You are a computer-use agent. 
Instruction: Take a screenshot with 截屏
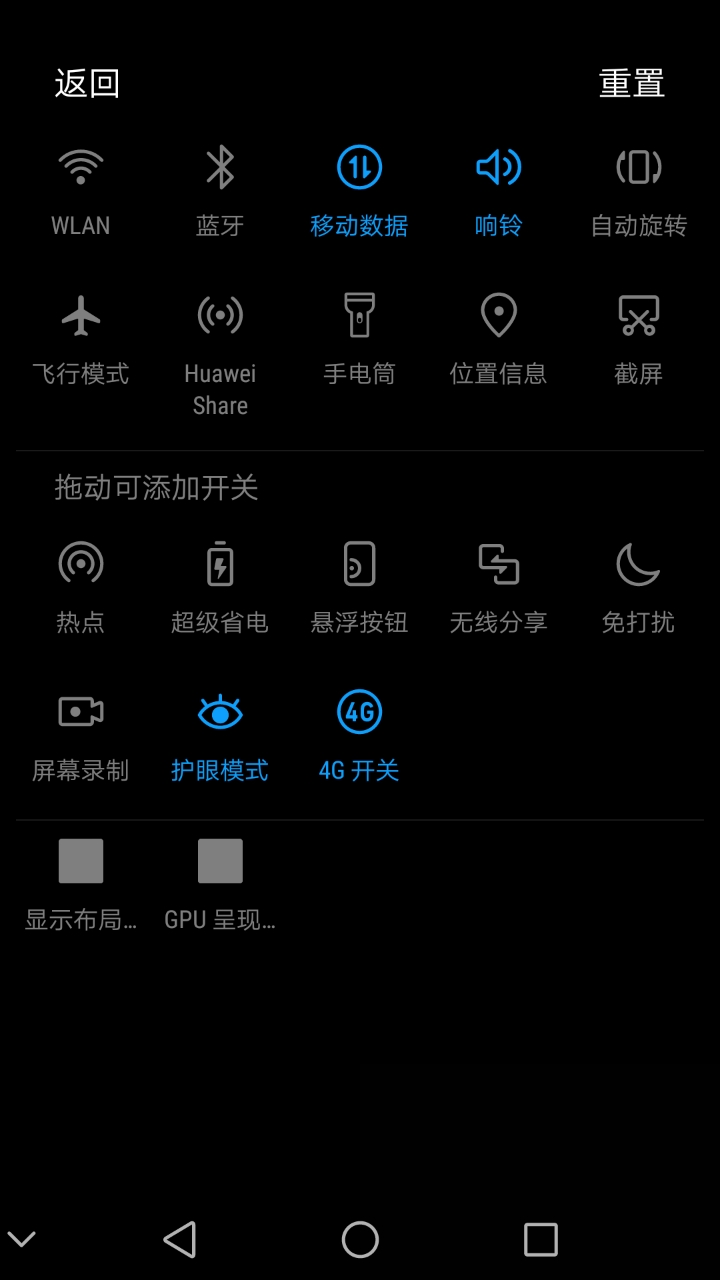[640, 315]
